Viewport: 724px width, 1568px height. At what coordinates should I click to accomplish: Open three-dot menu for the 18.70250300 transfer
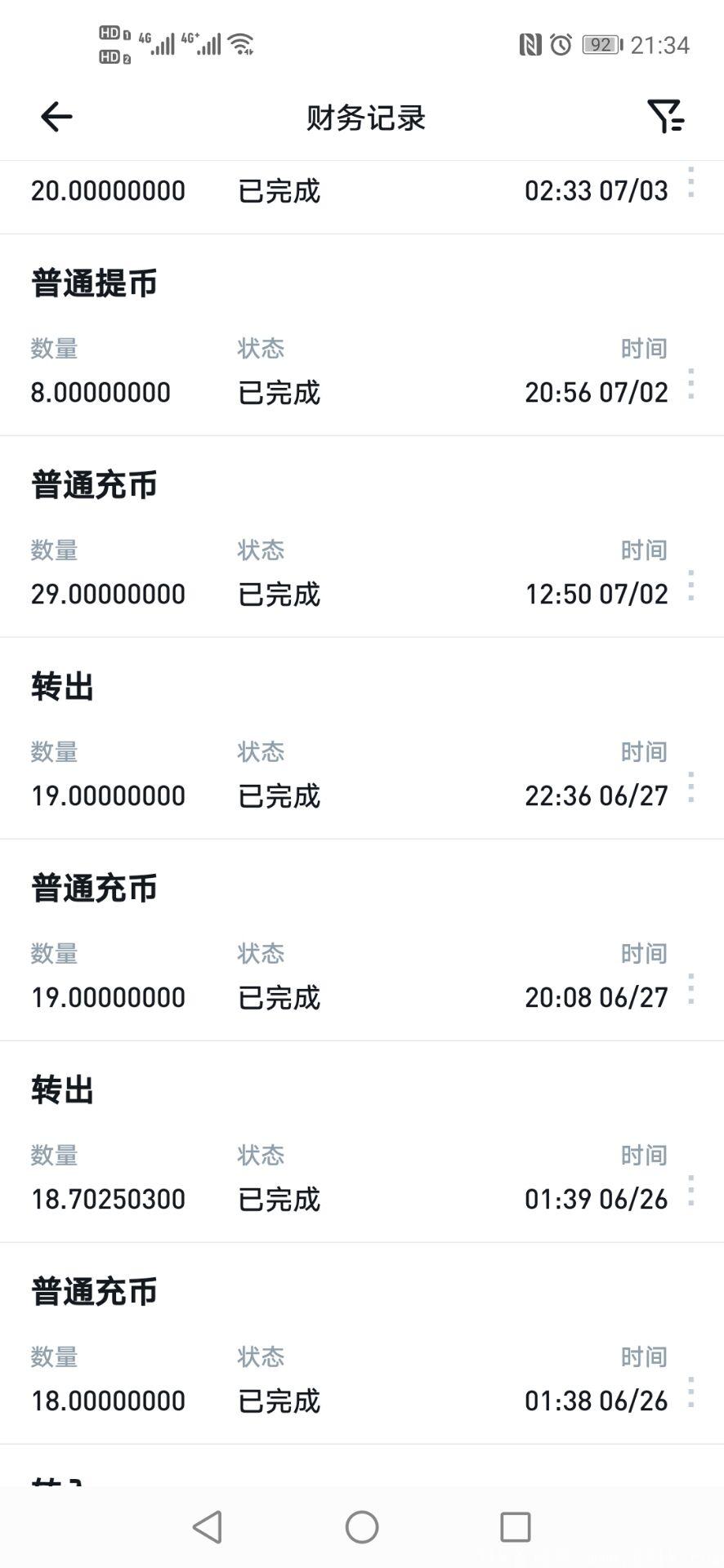point(690,1189)
